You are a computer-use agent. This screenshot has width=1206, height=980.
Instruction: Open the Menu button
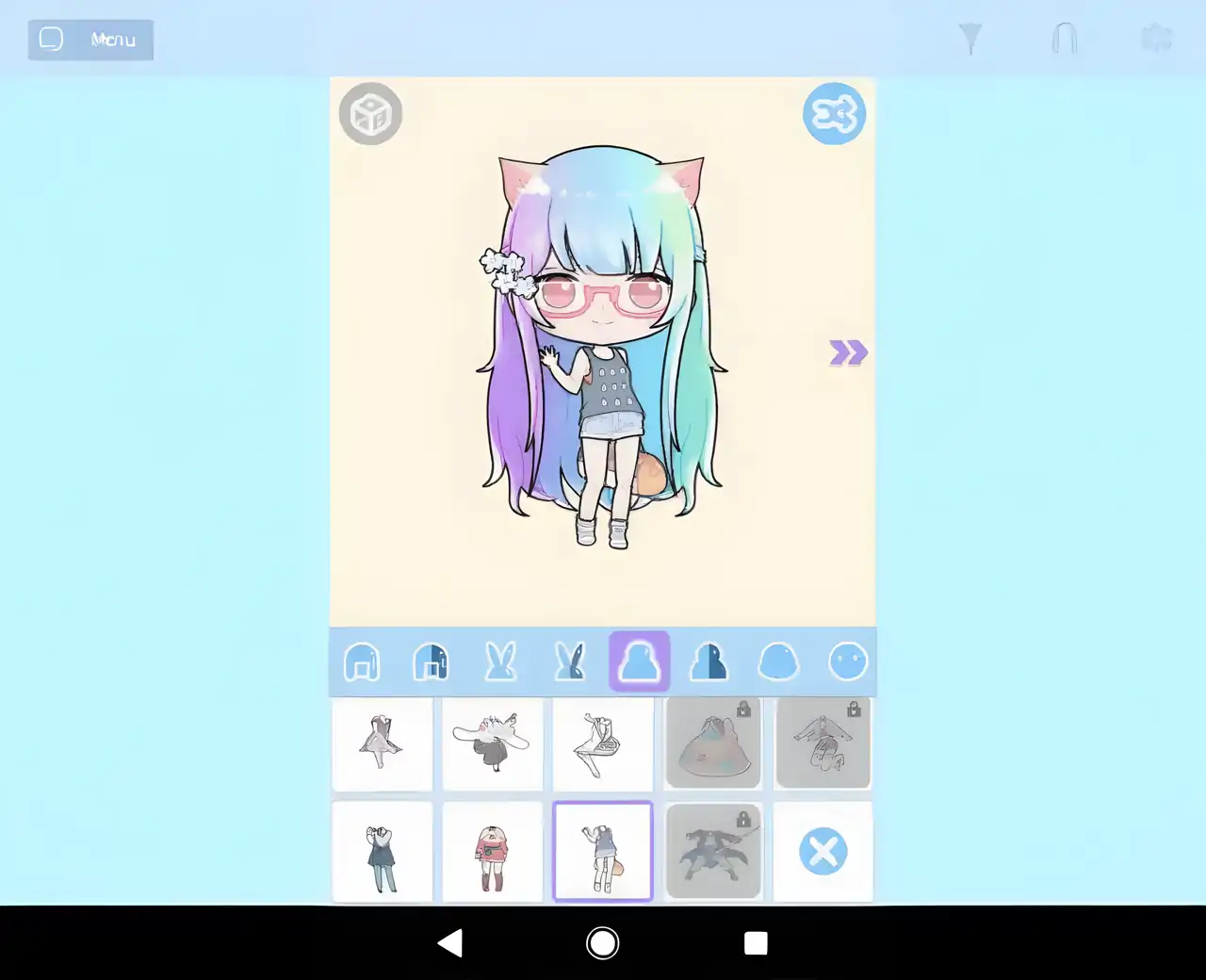click(90, 40)
